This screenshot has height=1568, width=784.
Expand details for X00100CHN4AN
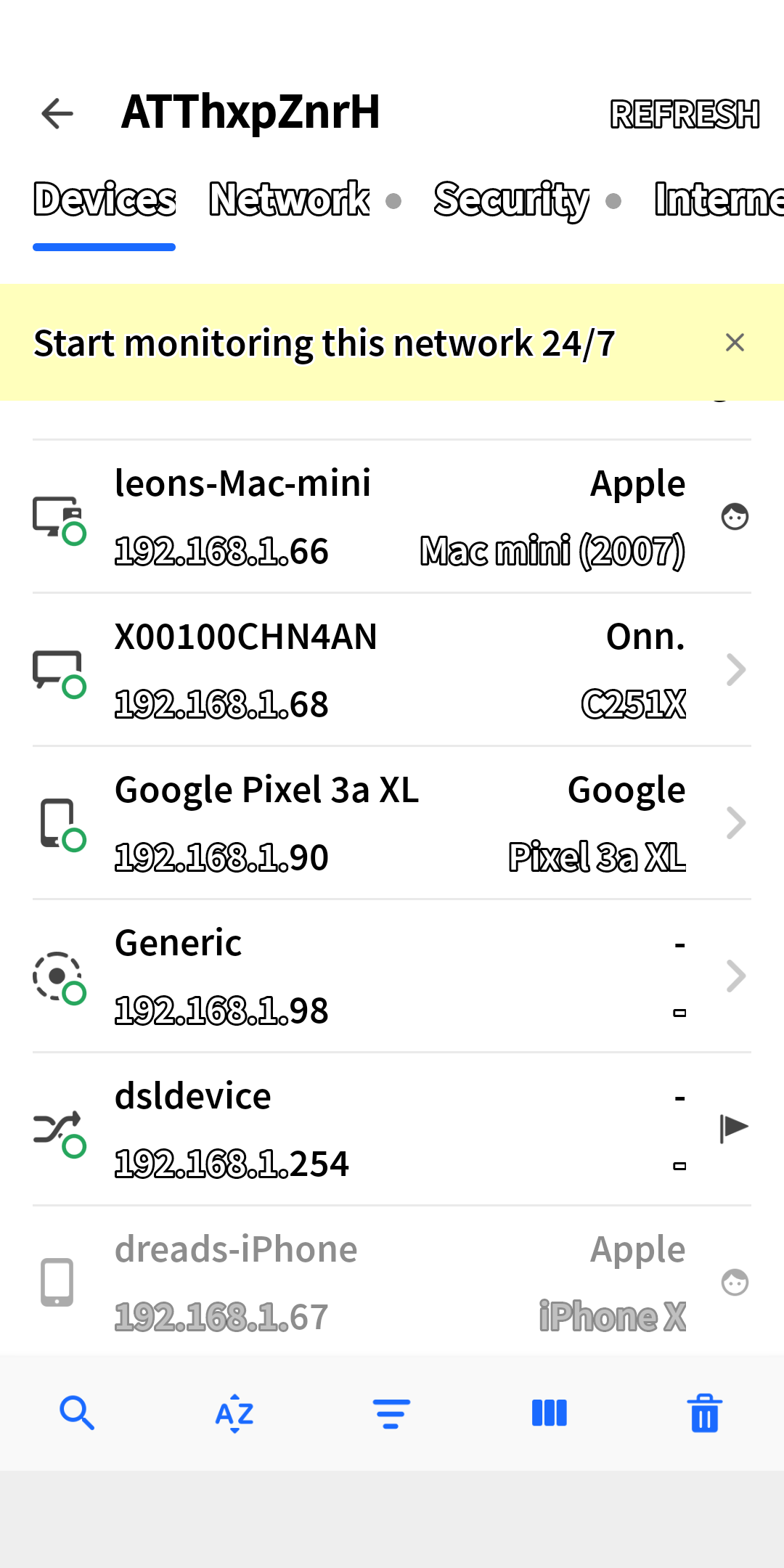point(736,669)
